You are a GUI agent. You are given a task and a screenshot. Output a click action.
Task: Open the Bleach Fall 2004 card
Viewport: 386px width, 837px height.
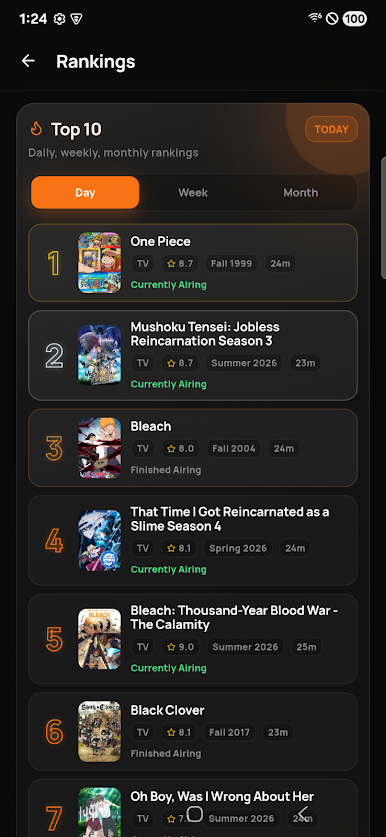pos(193,448)
